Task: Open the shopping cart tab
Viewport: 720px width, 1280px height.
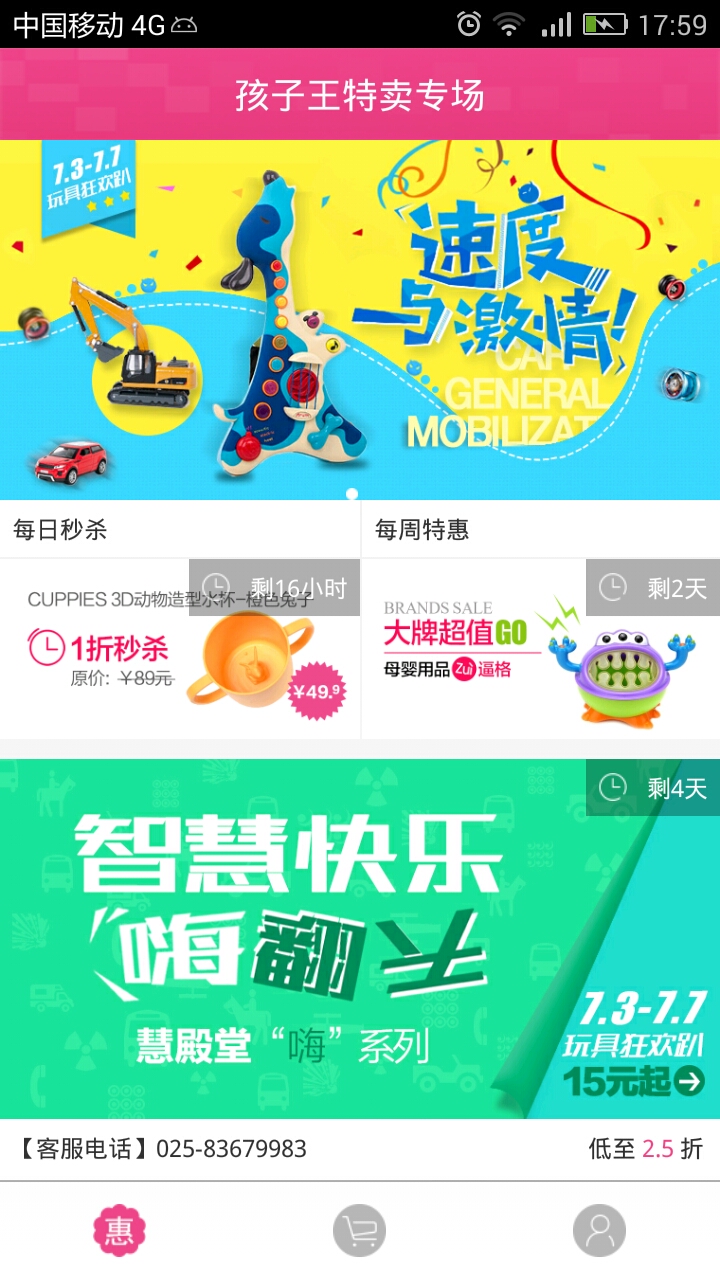Action: pyautogui.click(x=359, y=1230)
